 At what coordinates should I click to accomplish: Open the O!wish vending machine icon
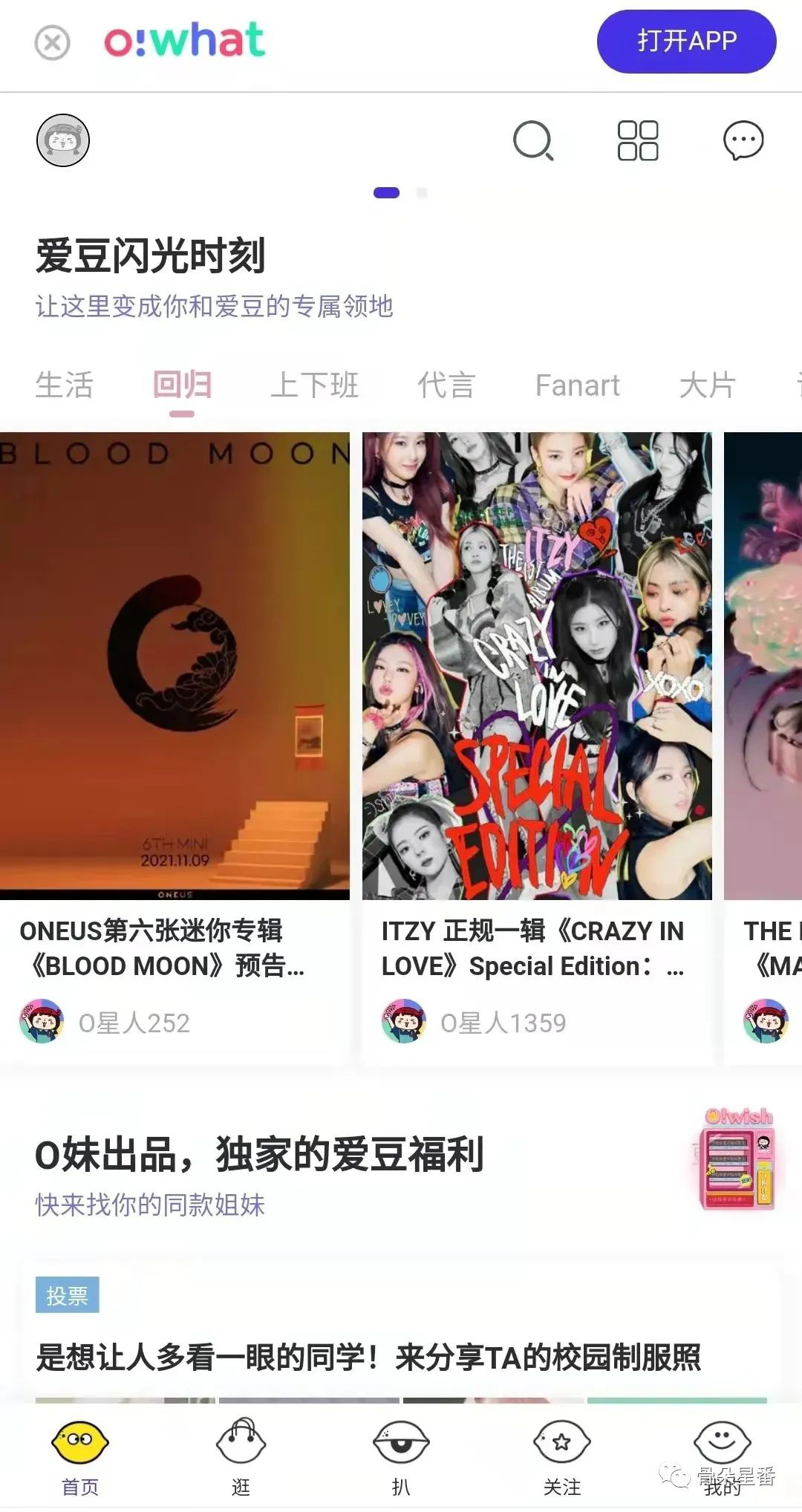[x=738, y=1160]
